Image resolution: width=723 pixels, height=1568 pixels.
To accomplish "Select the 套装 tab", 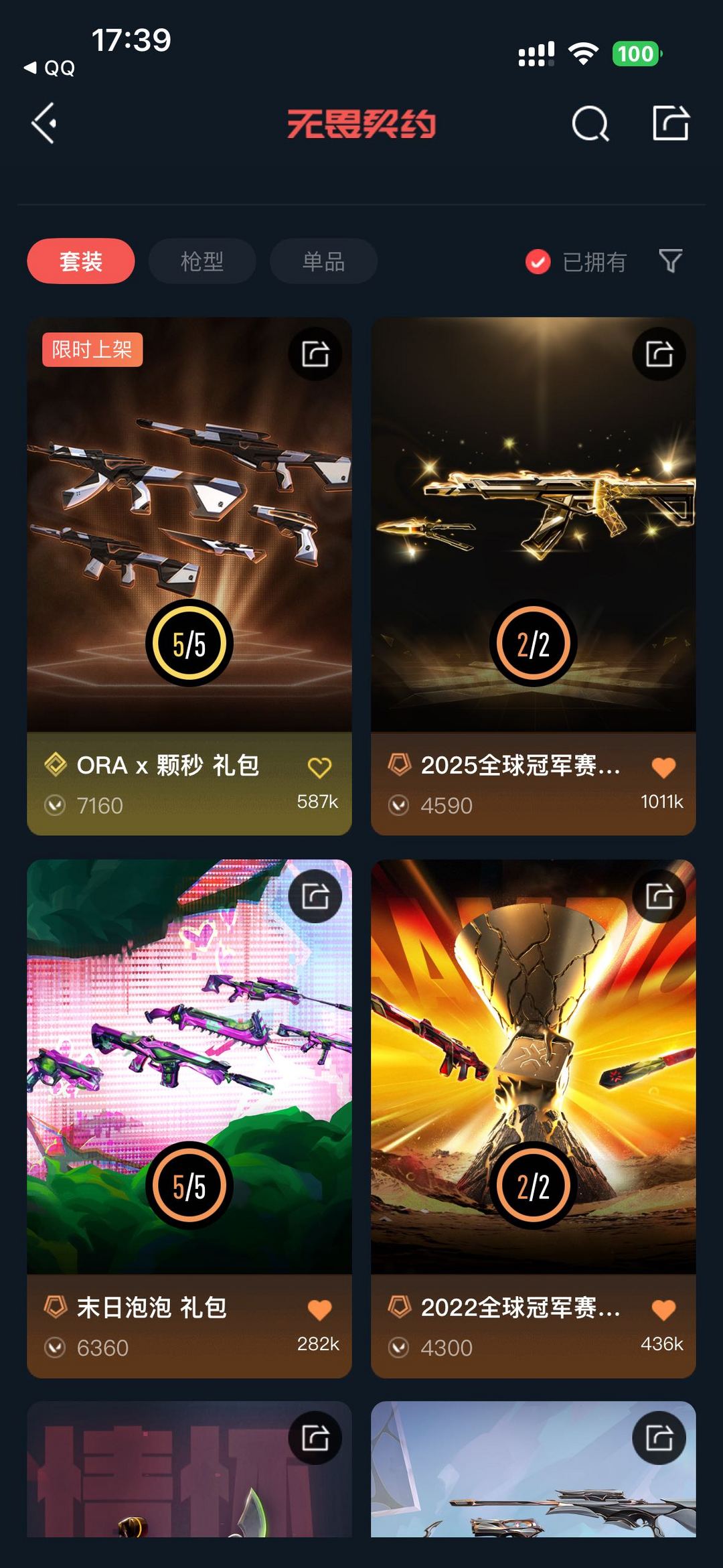I will (81, 261).
